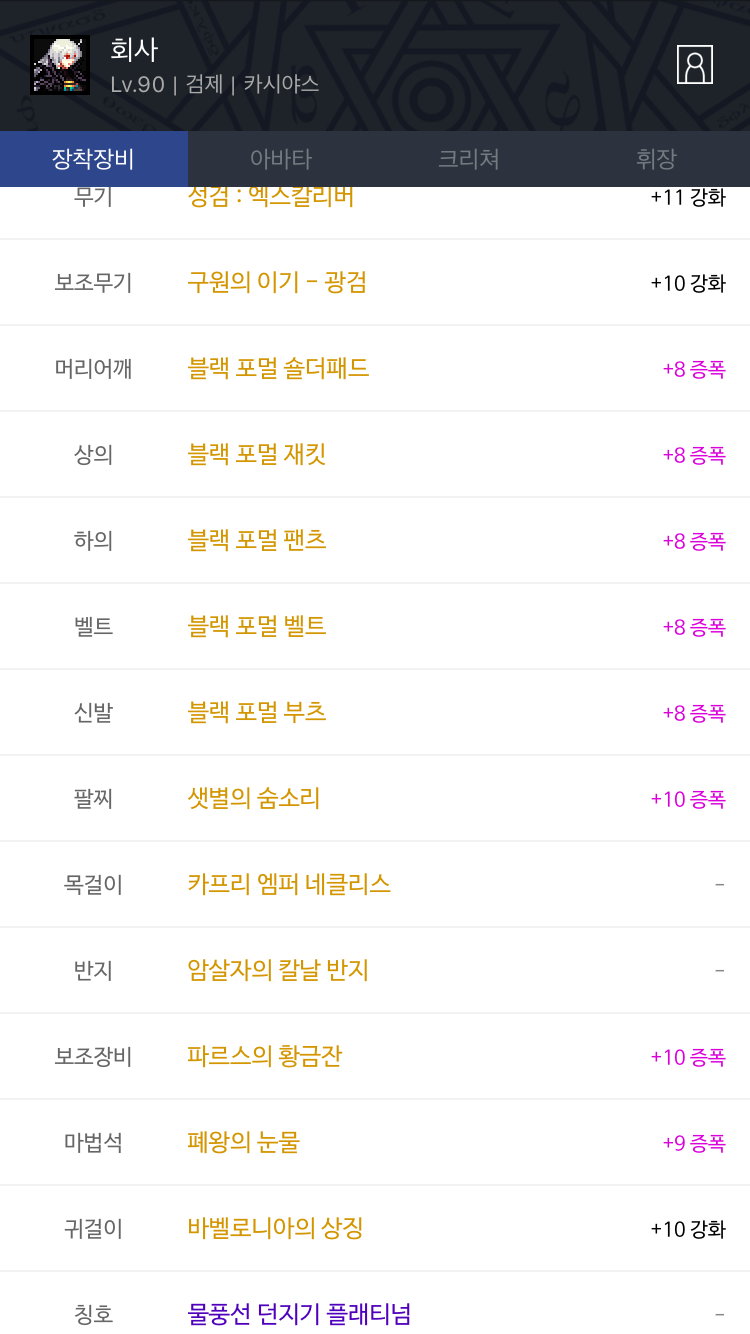Tap the 블랙 포멀 벨트 row
This screenshot has height=1334, width=750.
375,626
